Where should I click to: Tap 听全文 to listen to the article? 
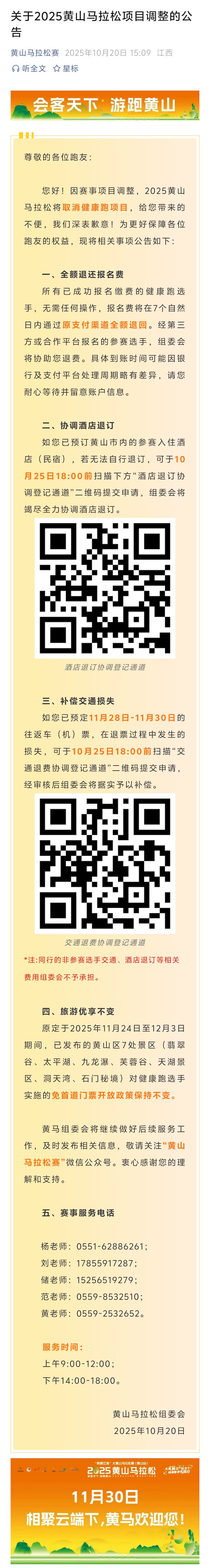click(x=29, y=69)
